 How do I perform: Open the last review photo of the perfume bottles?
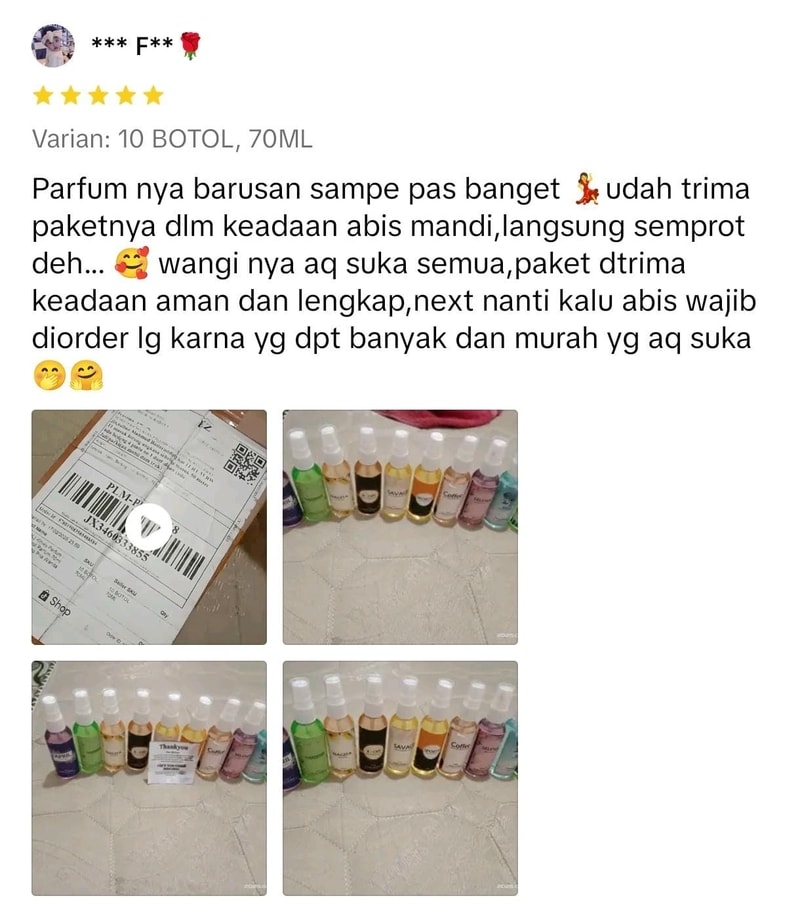[400, 777]
